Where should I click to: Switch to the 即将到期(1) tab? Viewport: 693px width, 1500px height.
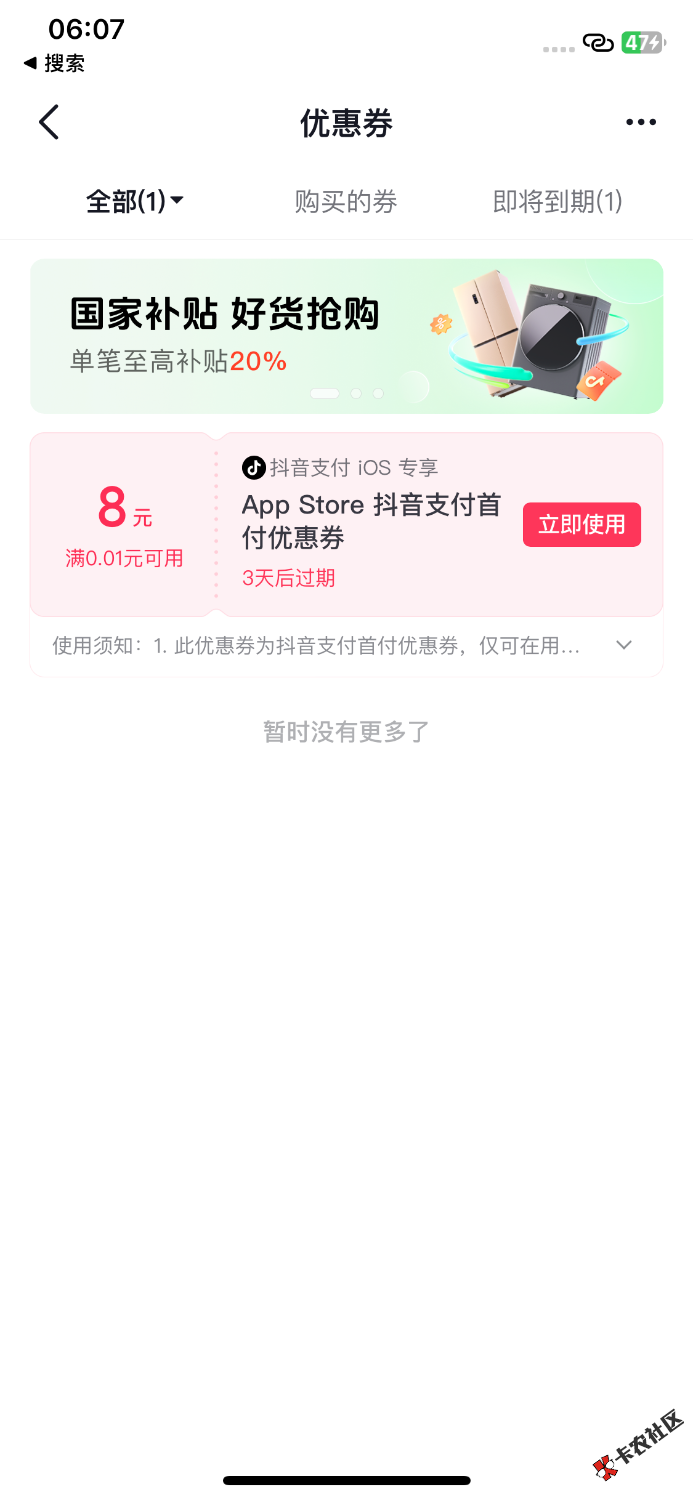click(x=557, y=202)
